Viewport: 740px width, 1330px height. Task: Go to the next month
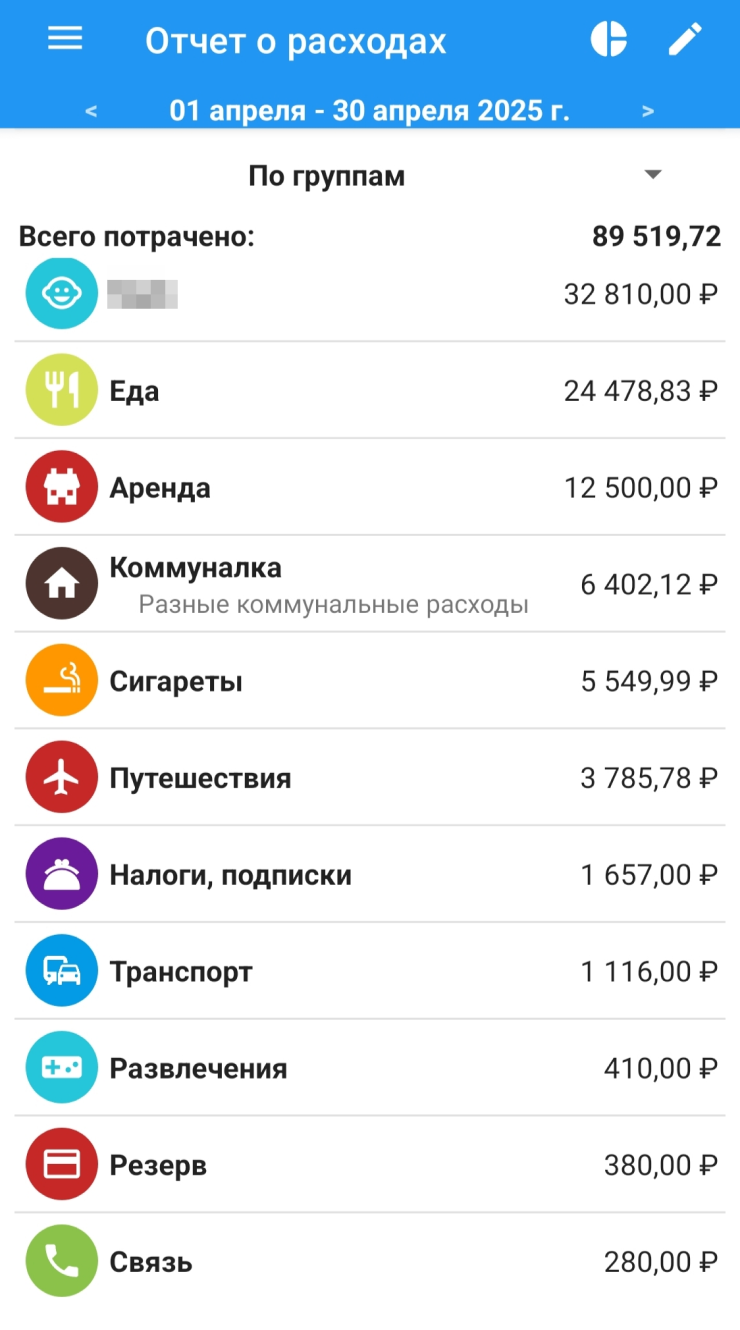coord(648,111)
